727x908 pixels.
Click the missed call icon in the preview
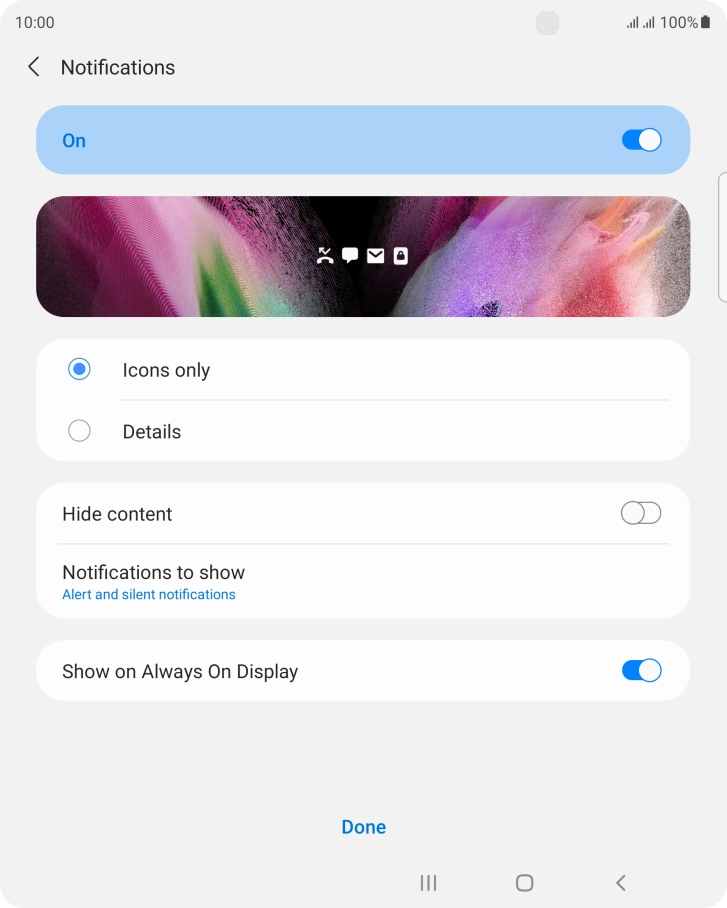pos(326,256)
